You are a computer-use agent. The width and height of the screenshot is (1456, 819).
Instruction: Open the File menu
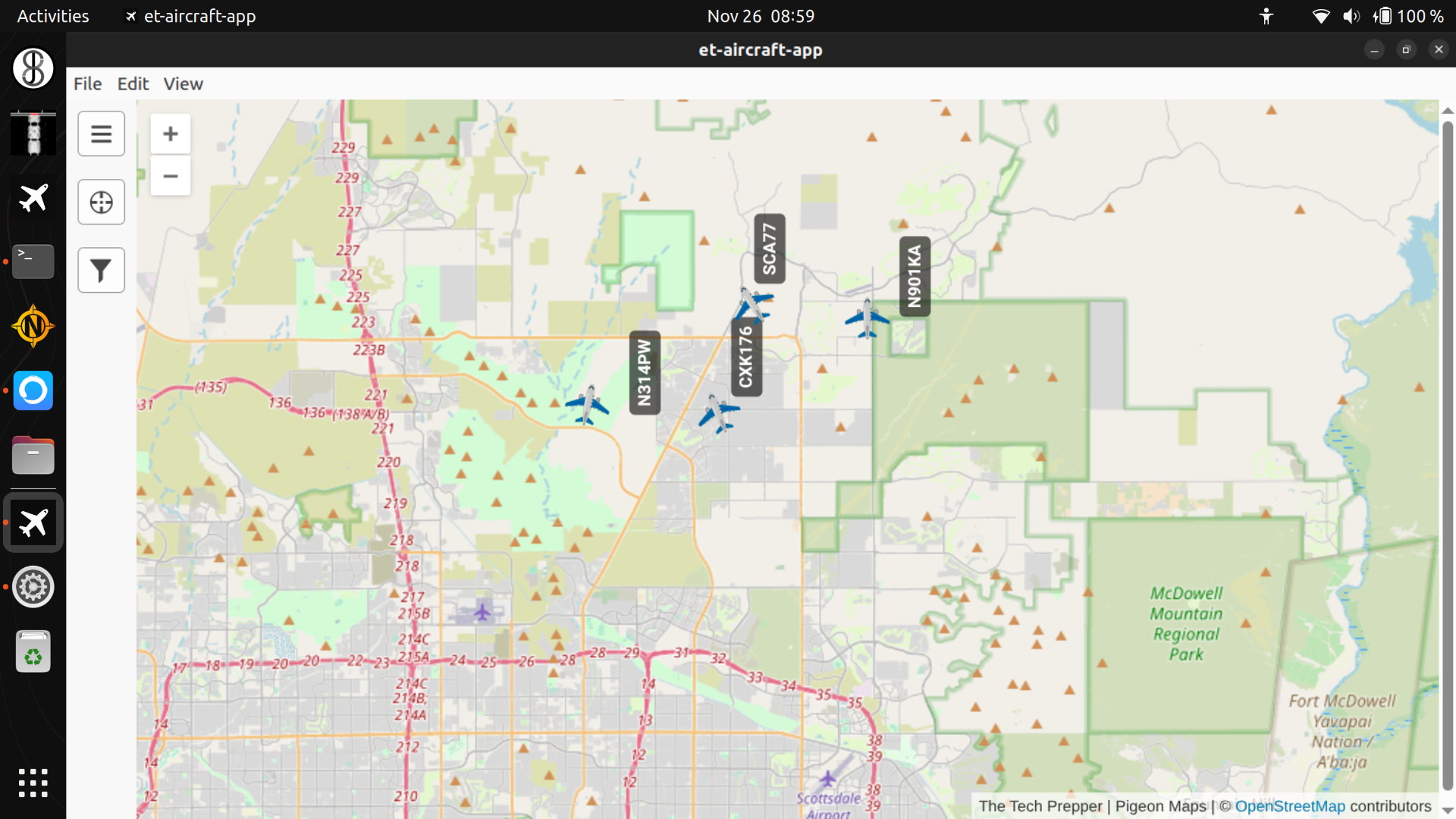pyautogui.click(x=87, y=84)
